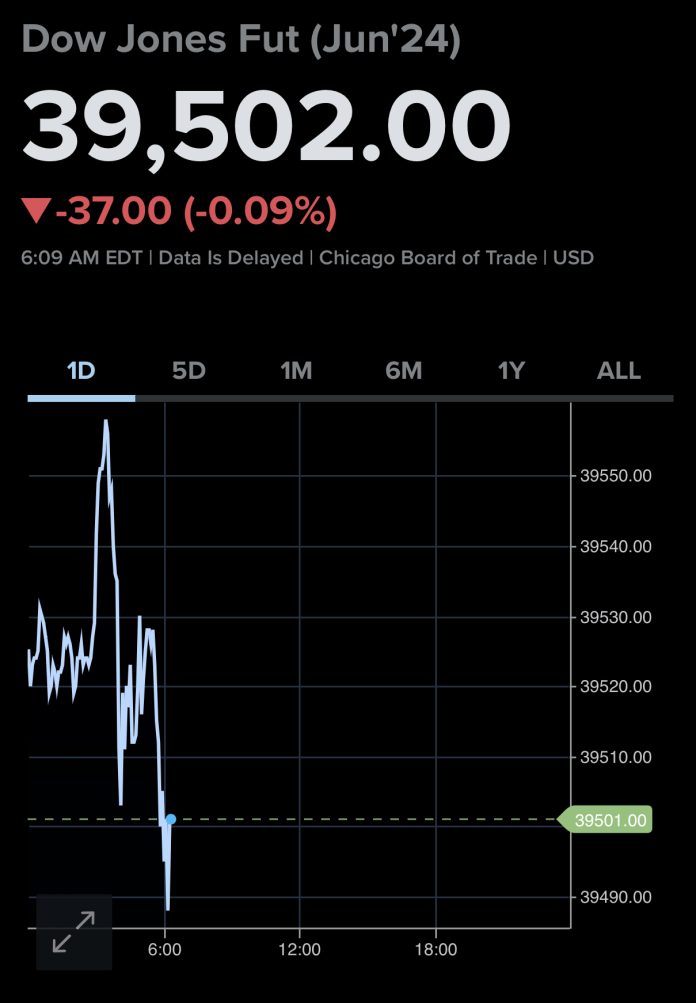696x1003 pixels.
Task: Expand the chart to full screen
Action: [74, 932]
